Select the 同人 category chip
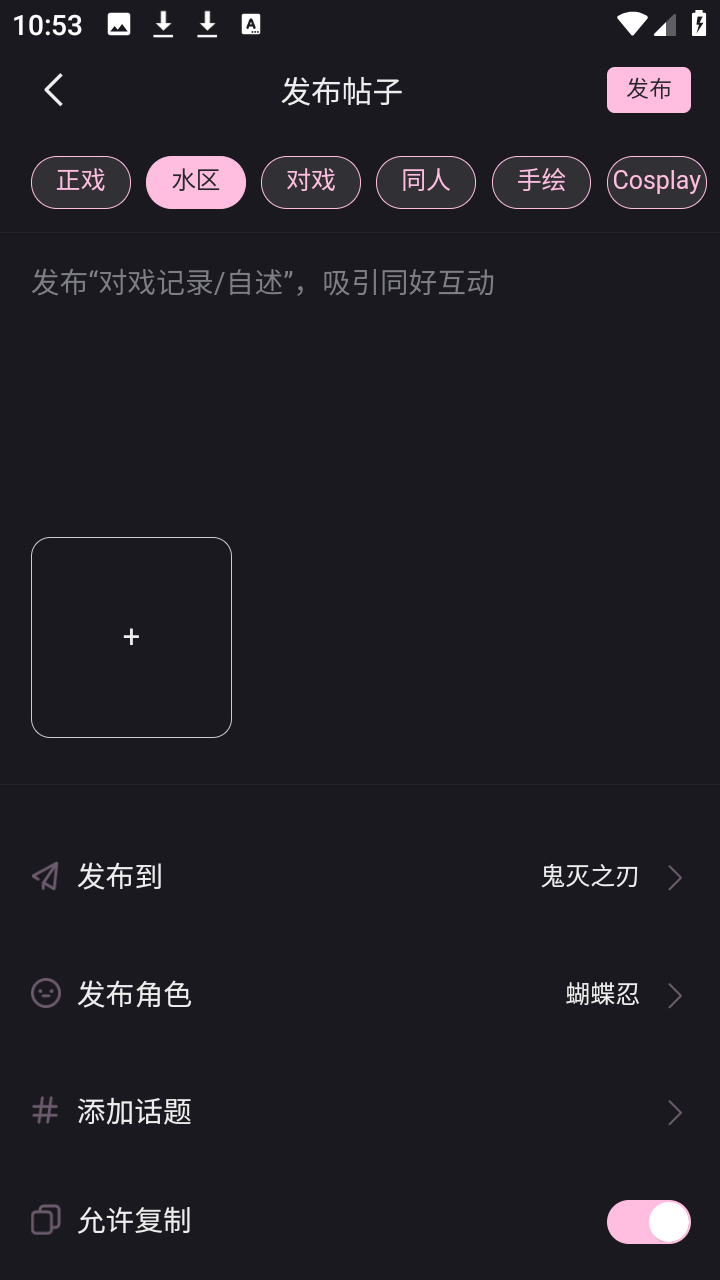The height and width of the screenshot is (1280, 720). (426, 181)
